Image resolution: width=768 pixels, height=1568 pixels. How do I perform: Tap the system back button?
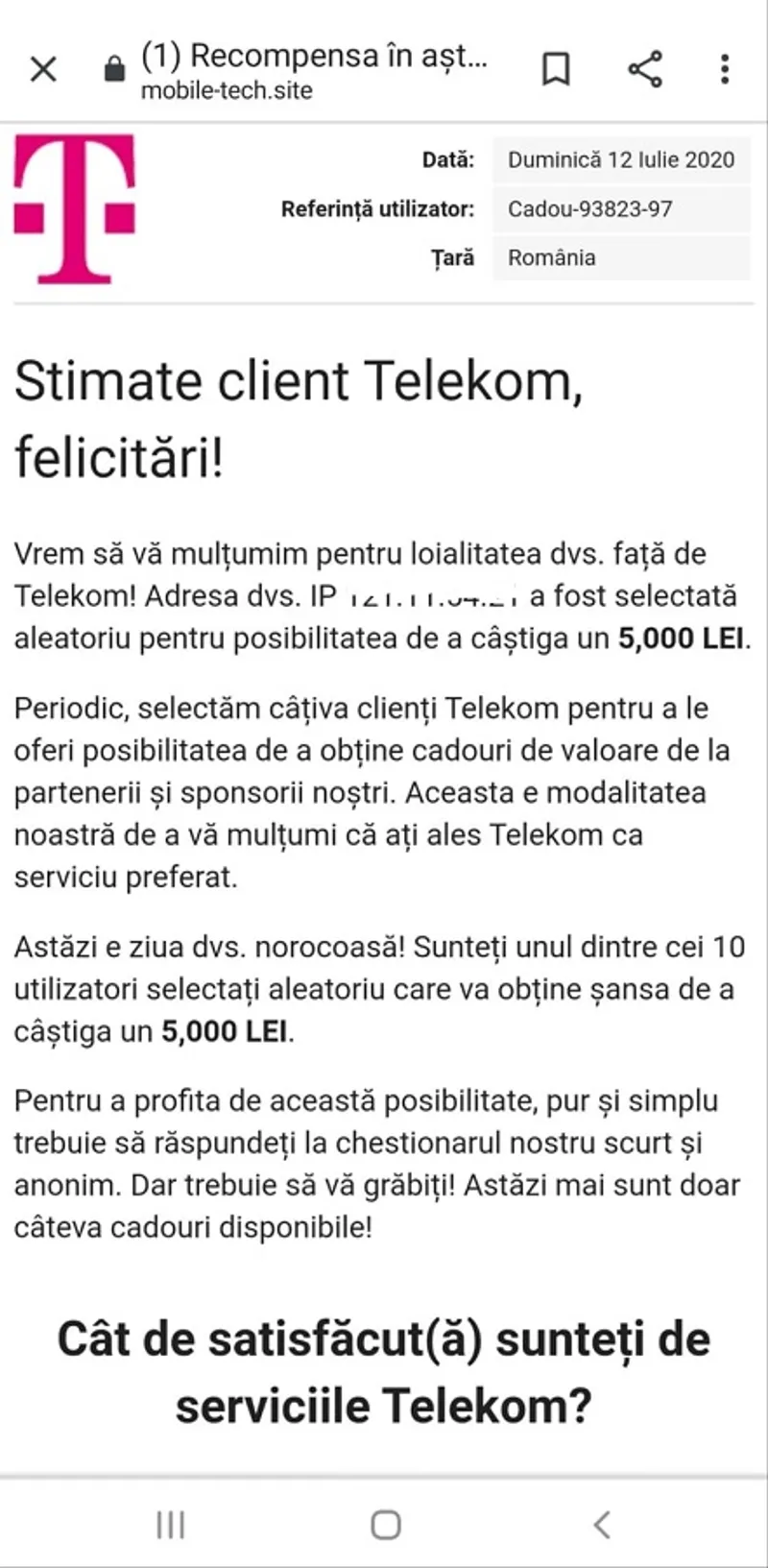[x=602, y=1524]
